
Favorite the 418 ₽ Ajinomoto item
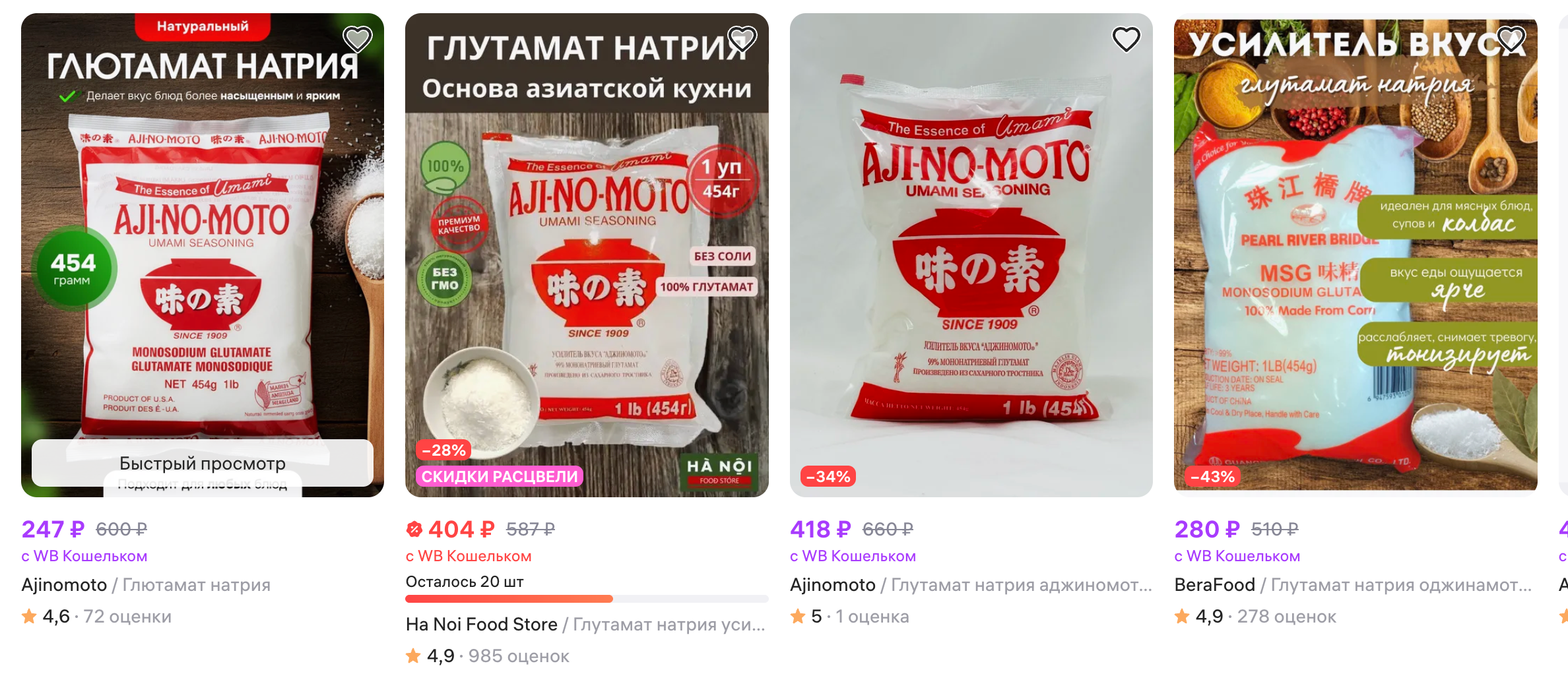coord(1126,39)
